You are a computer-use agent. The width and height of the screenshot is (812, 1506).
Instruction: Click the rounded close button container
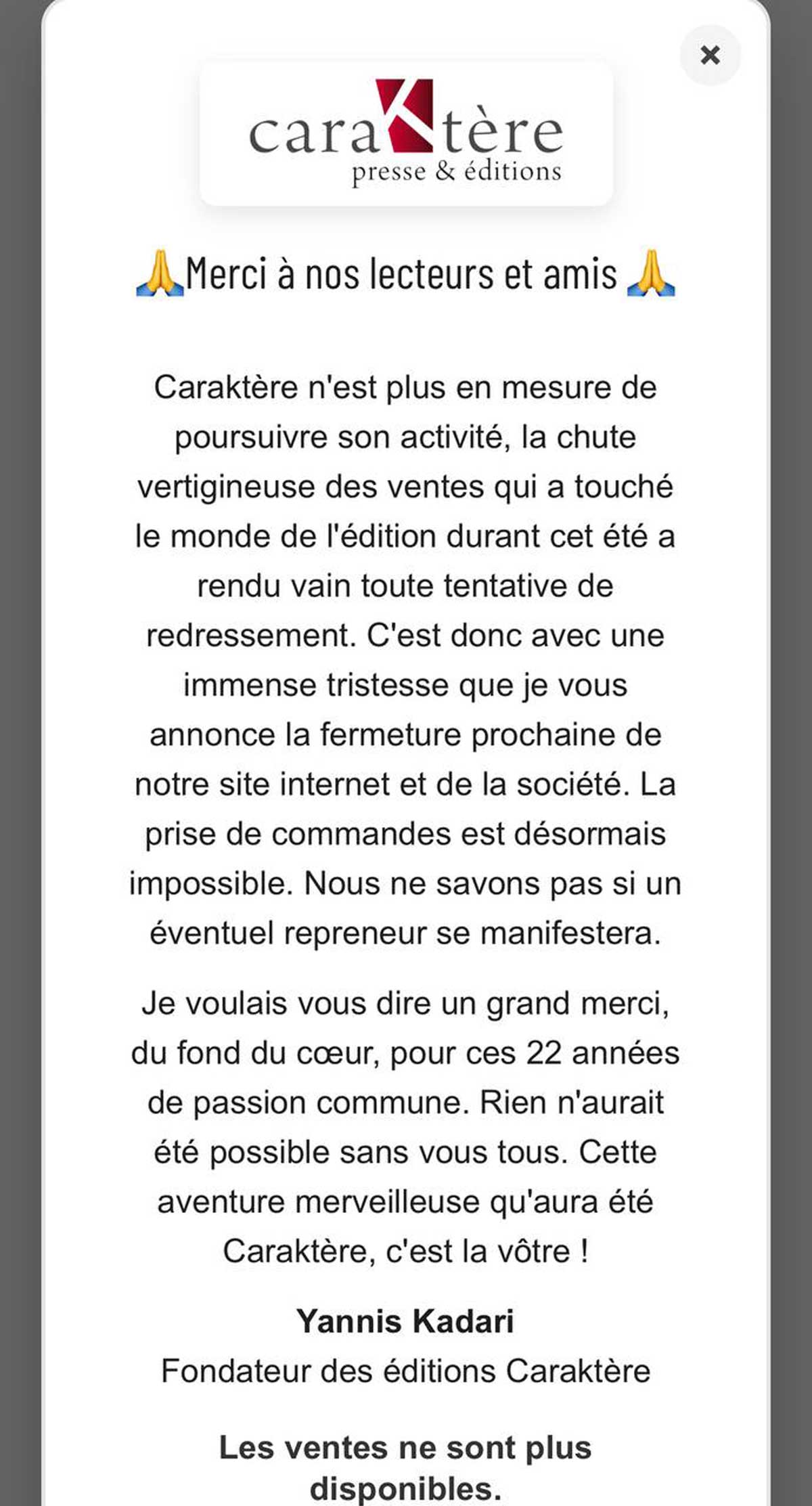coord(710,55)
